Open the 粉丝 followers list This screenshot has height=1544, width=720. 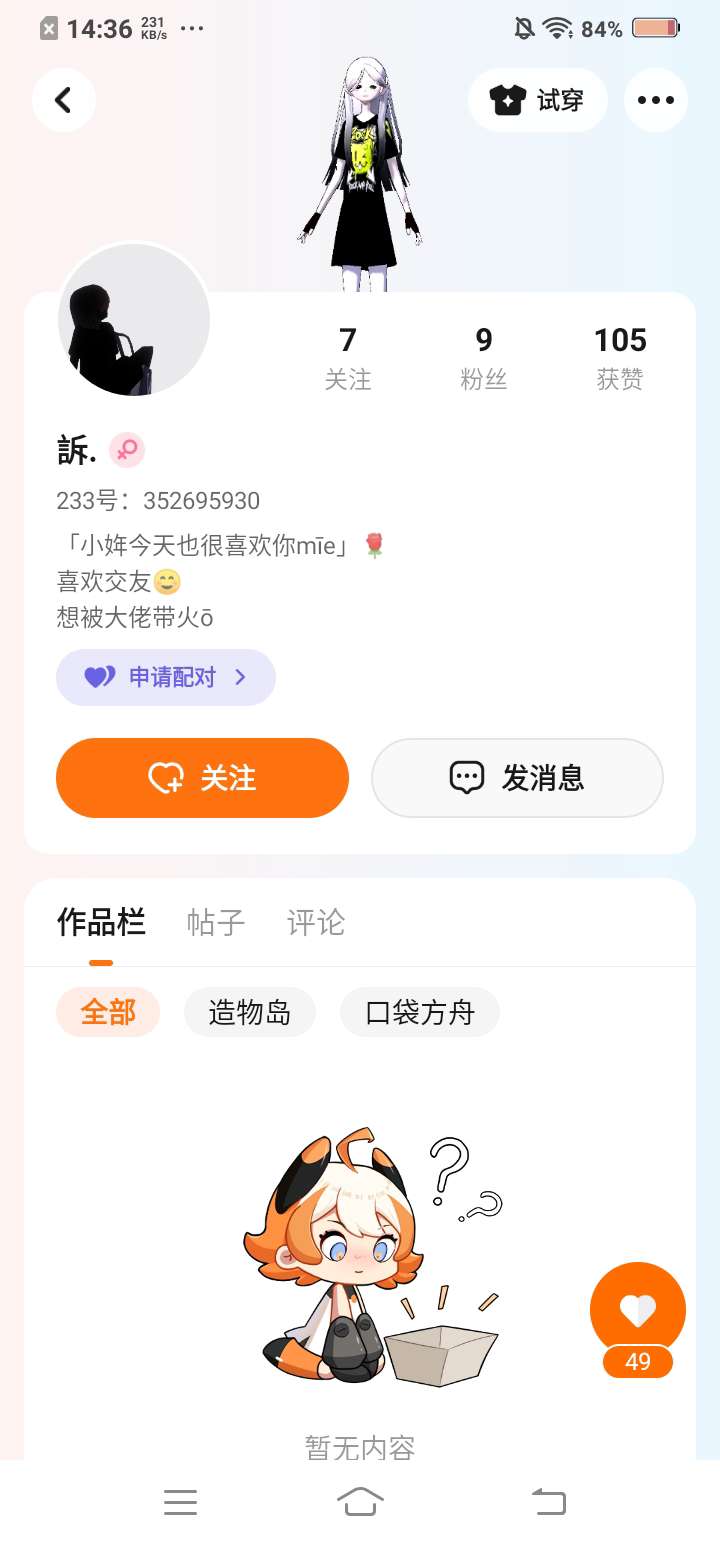483,358
